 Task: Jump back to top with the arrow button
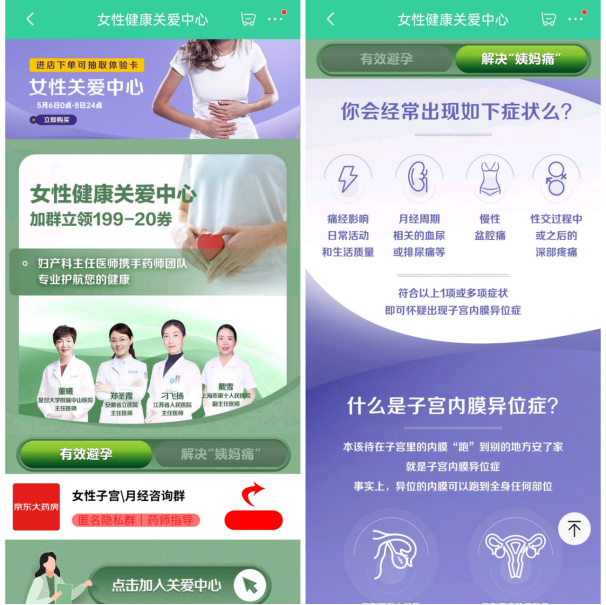pyautogui.click(x=574, y=528)
